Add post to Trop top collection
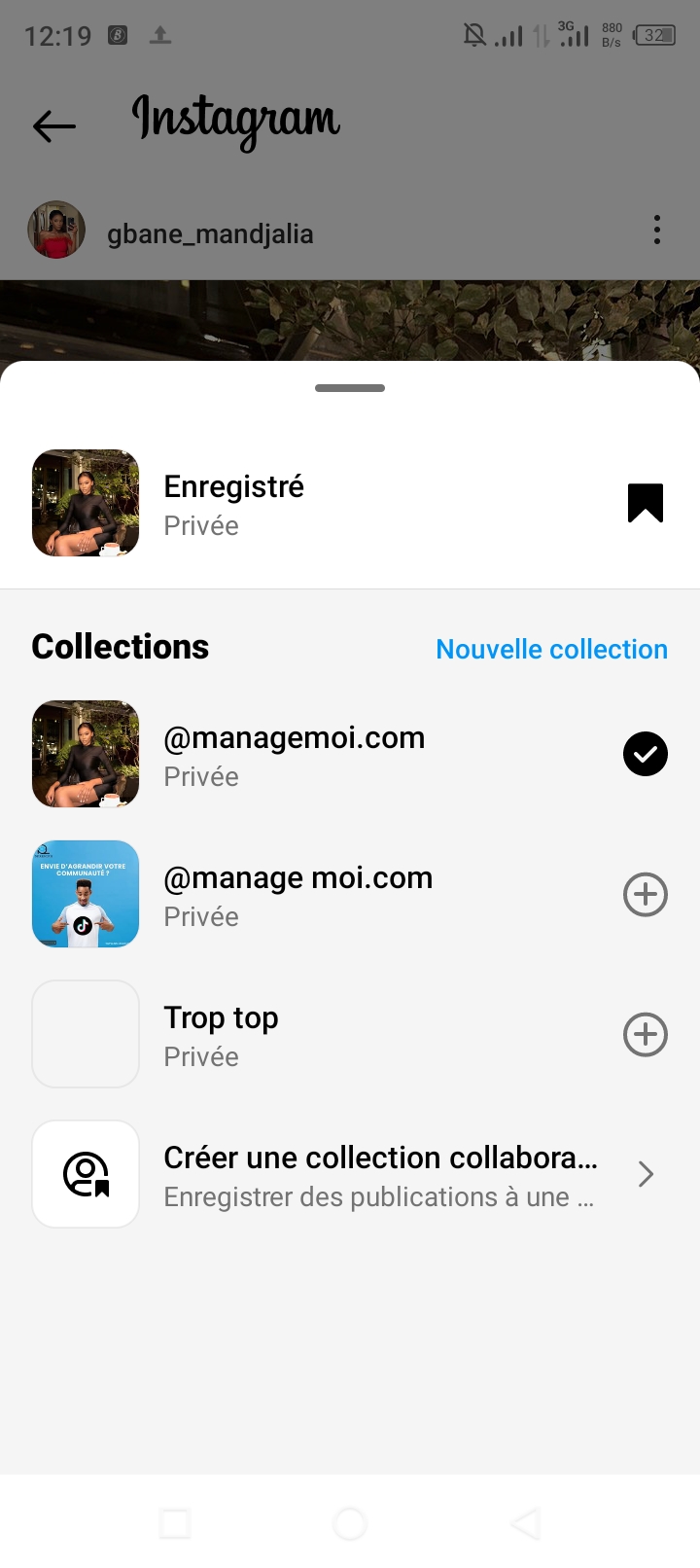This screenshot has width=700, height=1568. click(645, 1034)
